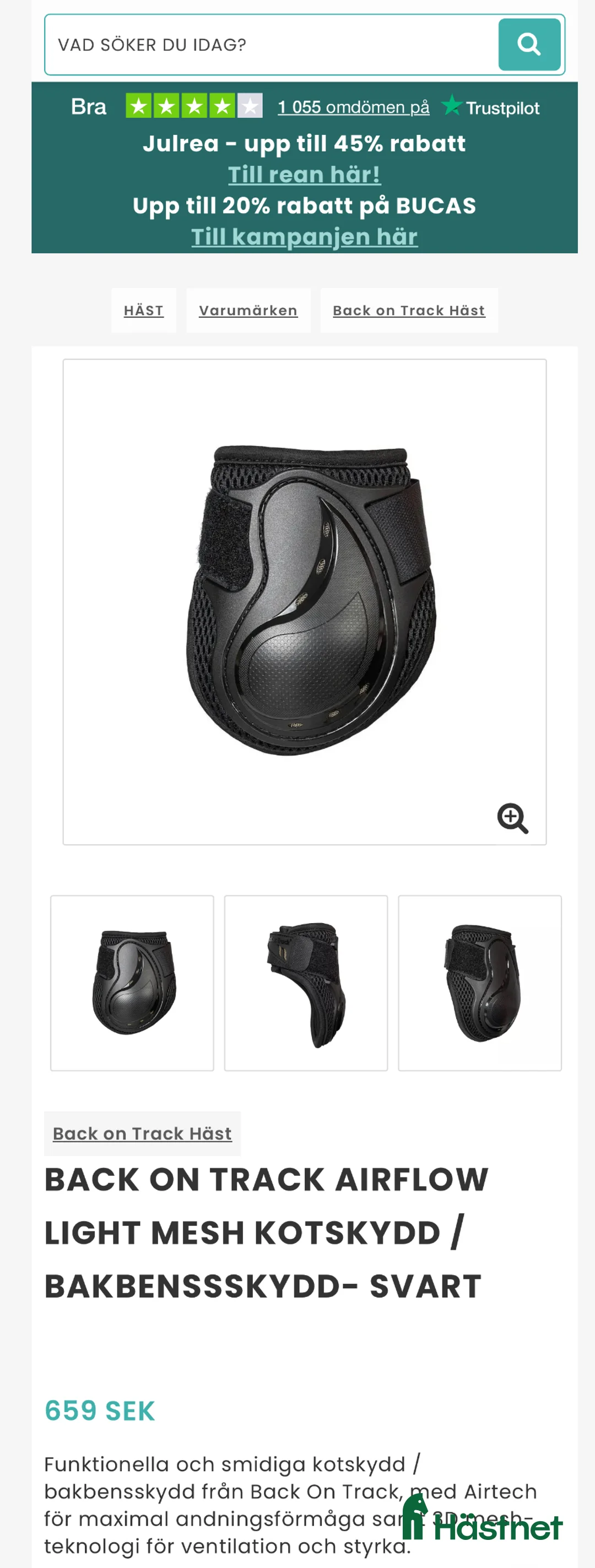This screenshot has height=1568, width=595.
Task: Open the Varumärken breadcrumb
Action: (248, 311)
